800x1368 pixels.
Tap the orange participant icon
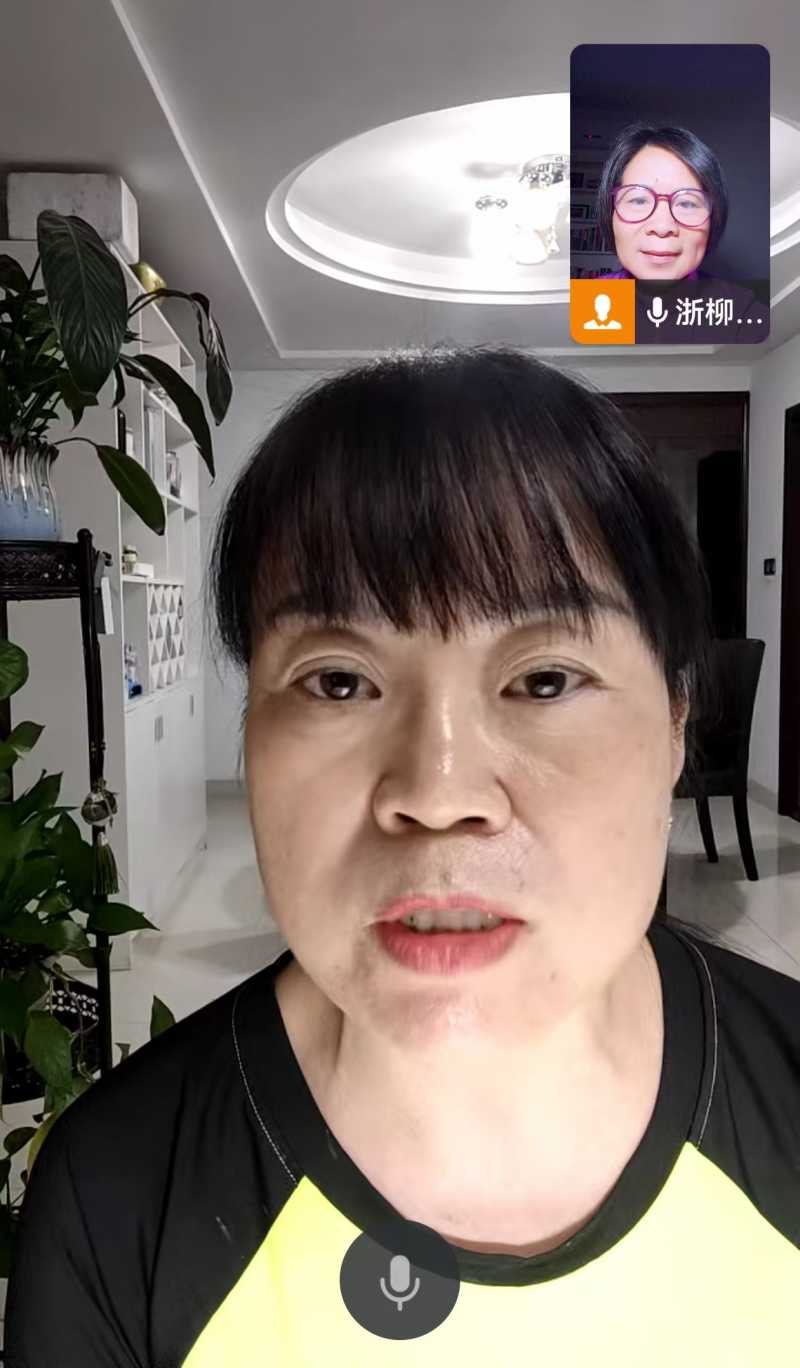[x=602, y=312]
